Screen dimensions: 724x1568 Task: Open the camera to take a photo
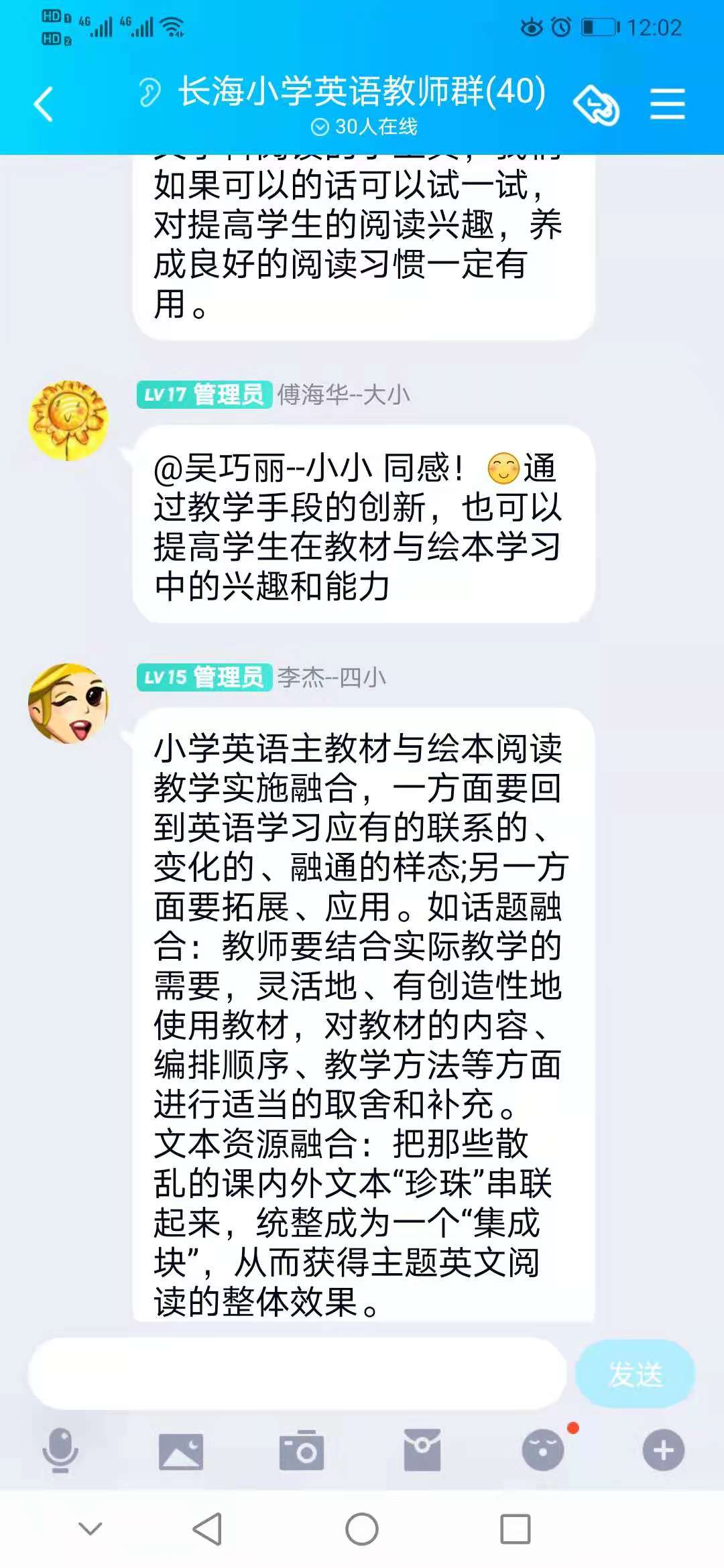point(302,1451)
